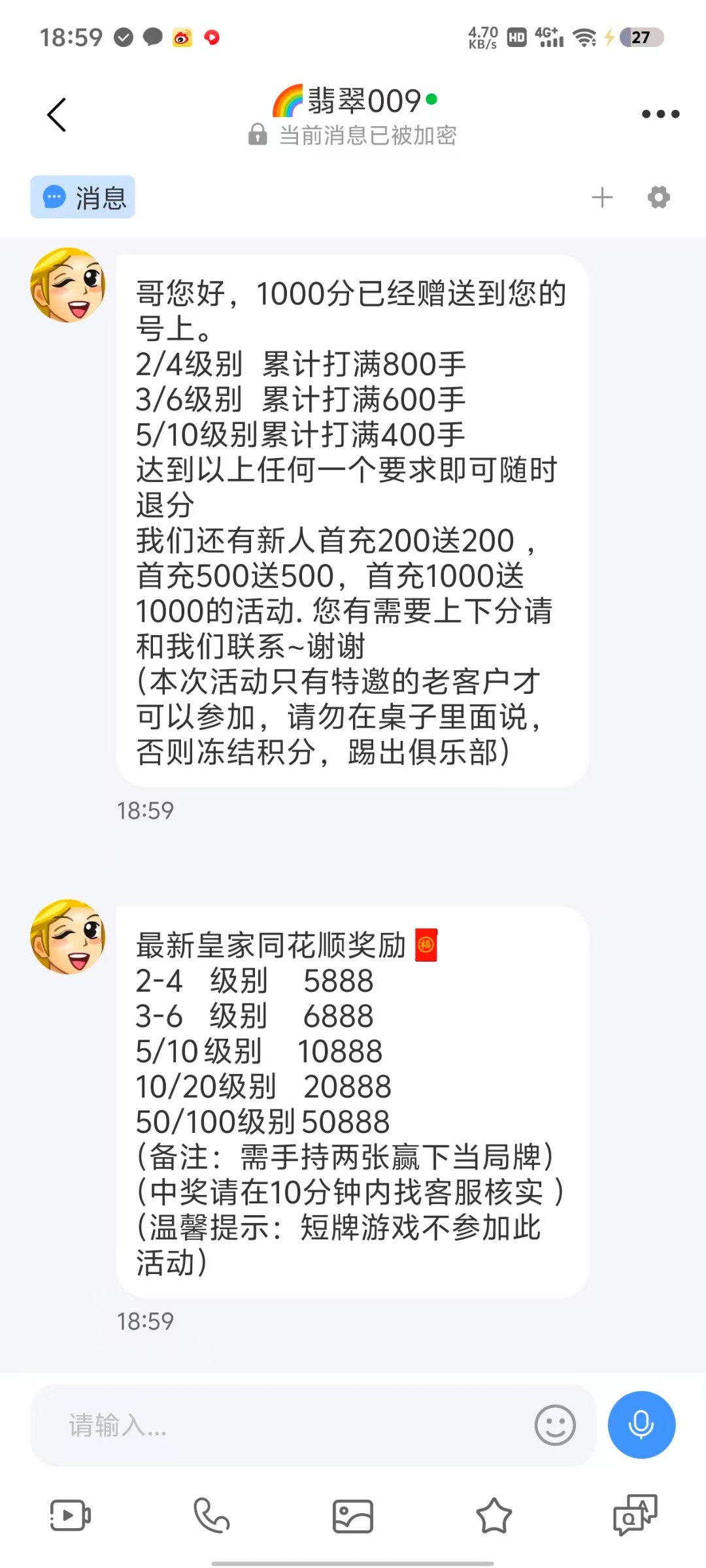Image resolution: width=706 pixels, height=1568 pixels.
Task: Go back from the 翡翠009 chat
Action: click(x=57, y=115)
